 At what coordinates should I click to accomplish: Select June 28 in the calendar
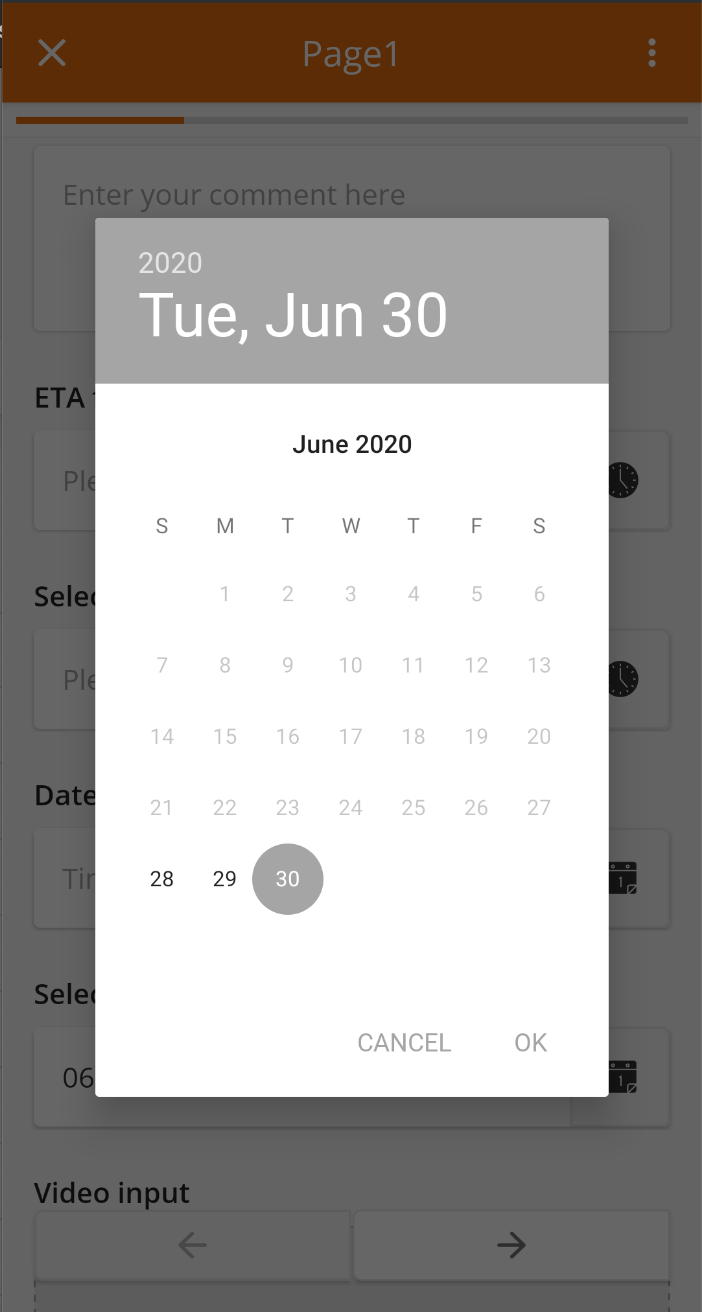coord(162,879)
